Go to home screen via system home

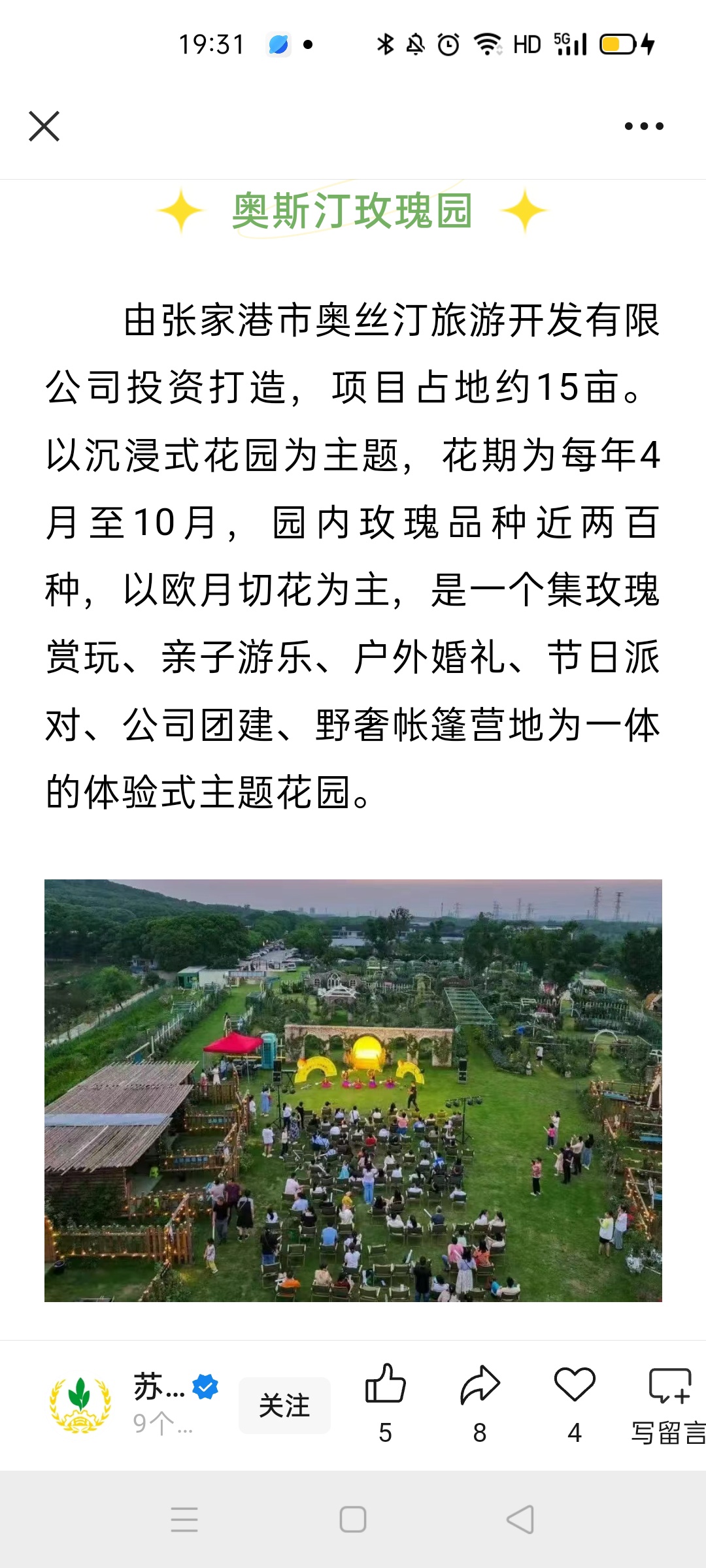pos(353,1520)
